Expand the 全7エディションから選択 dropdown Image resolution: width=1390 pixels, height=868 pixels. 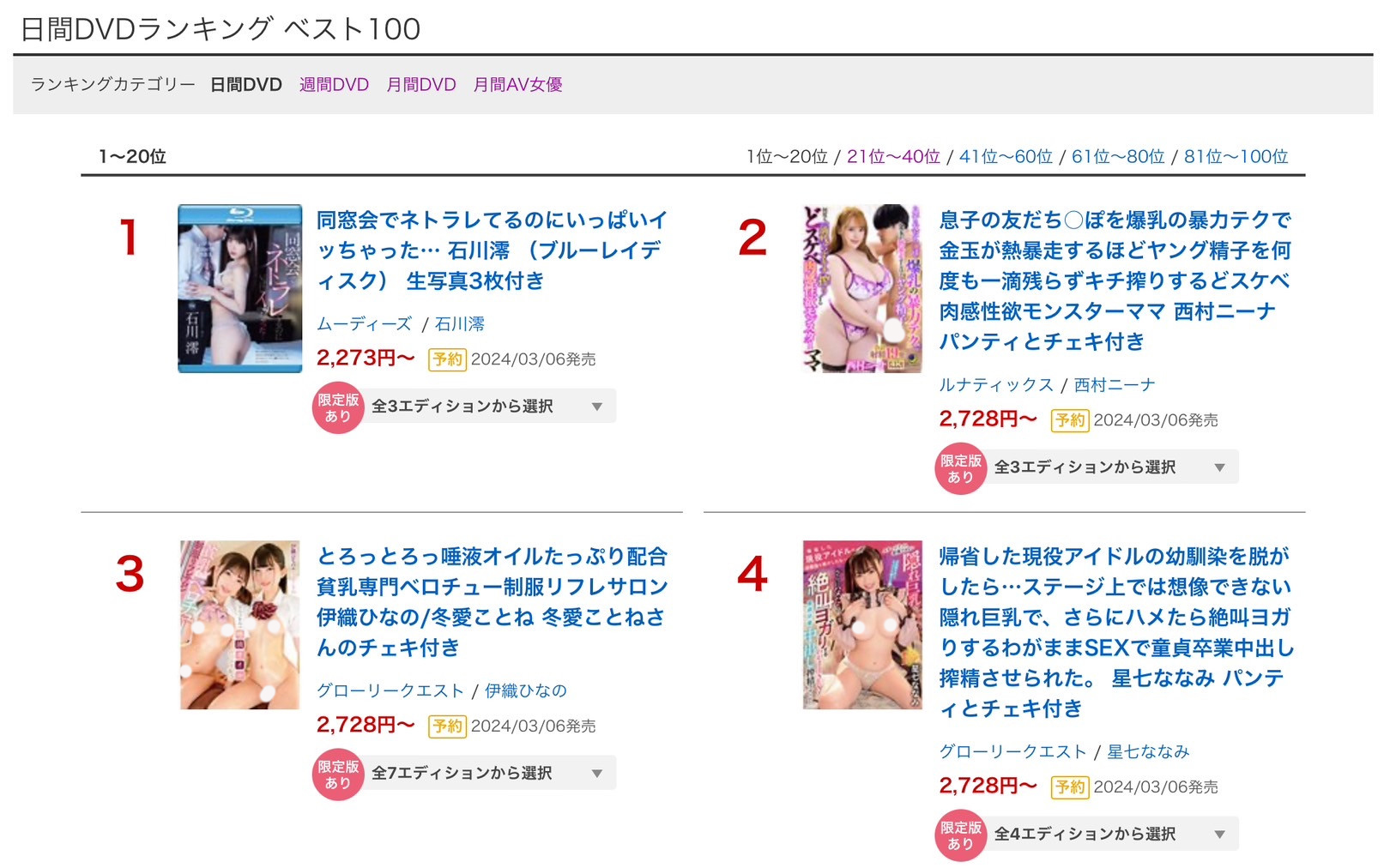(486, 774)
